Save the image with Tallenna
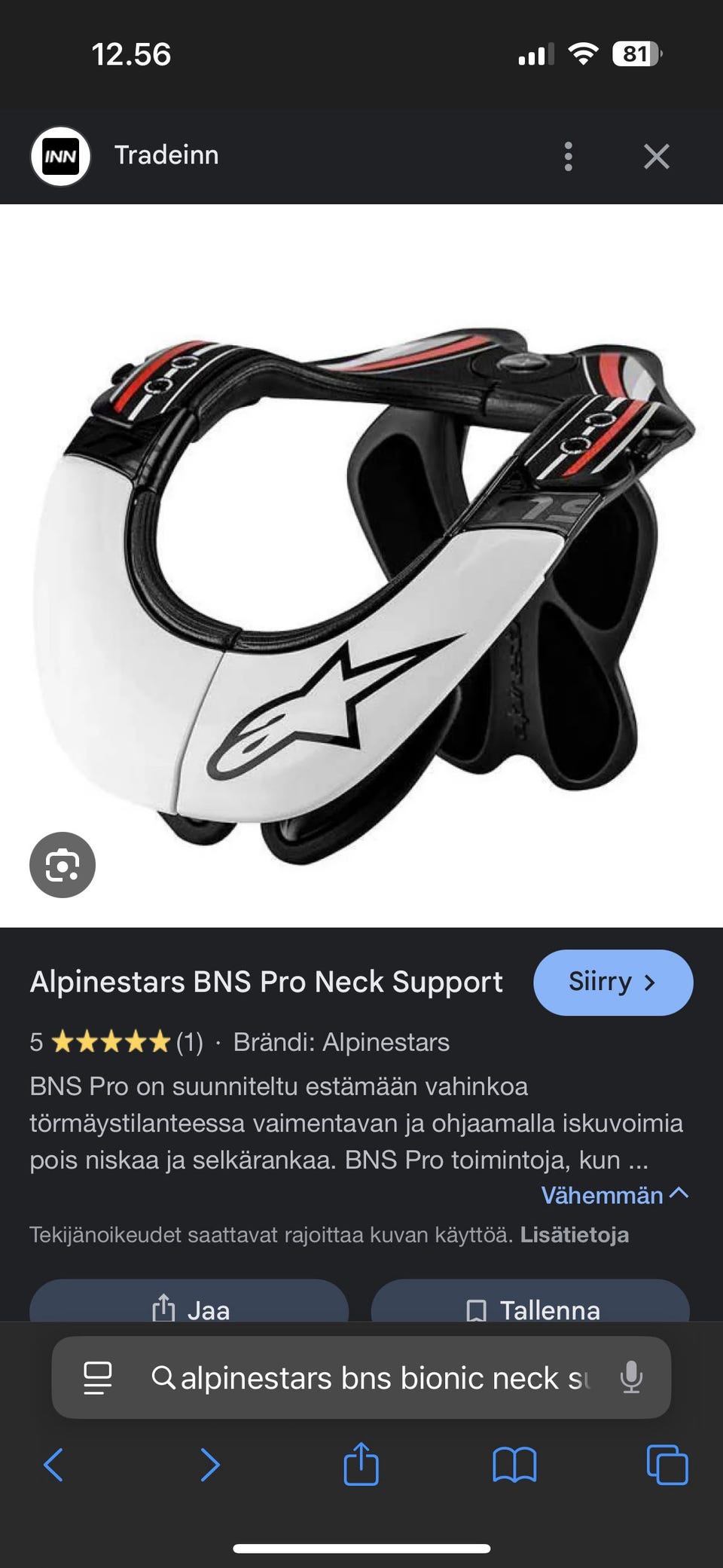723x1568 pixels. 530,1302
